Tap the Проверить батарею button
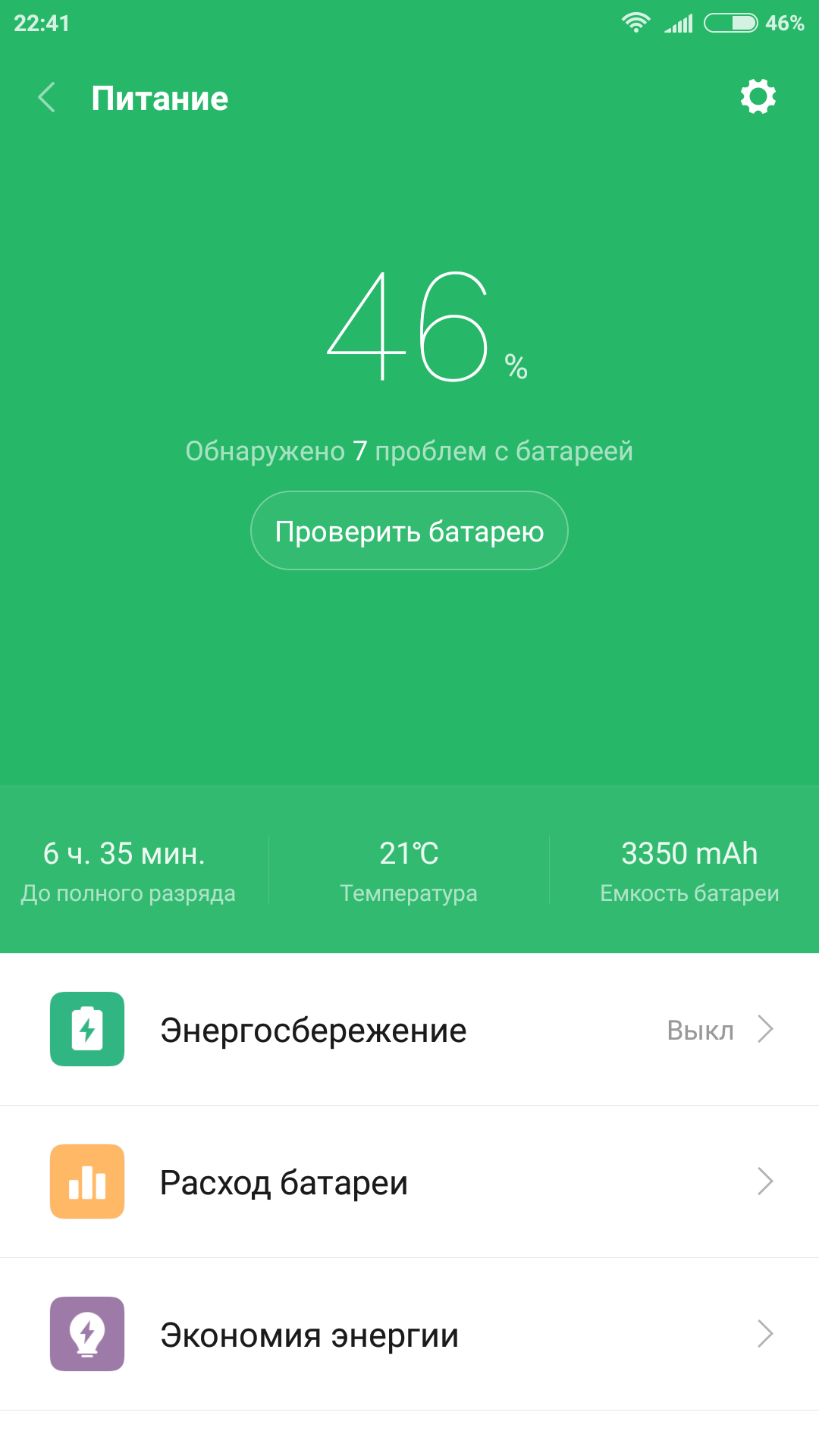The image size is (819, 1456). (x=409, y=531)
